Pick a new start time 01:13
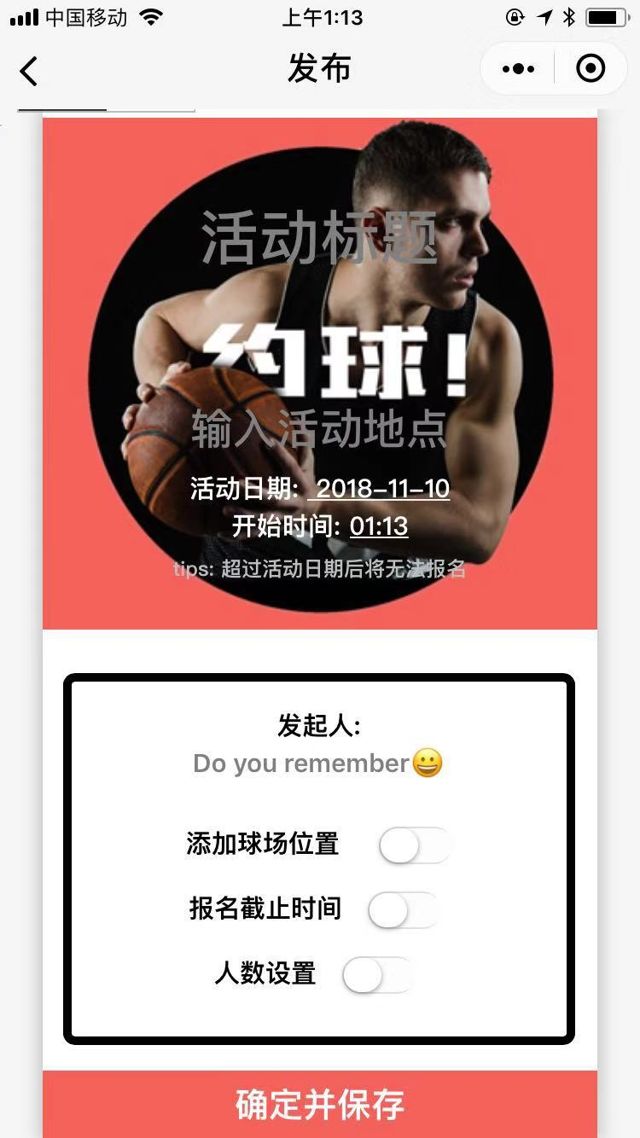This screenshot has width=640, height=1138. tap(379, 526)
